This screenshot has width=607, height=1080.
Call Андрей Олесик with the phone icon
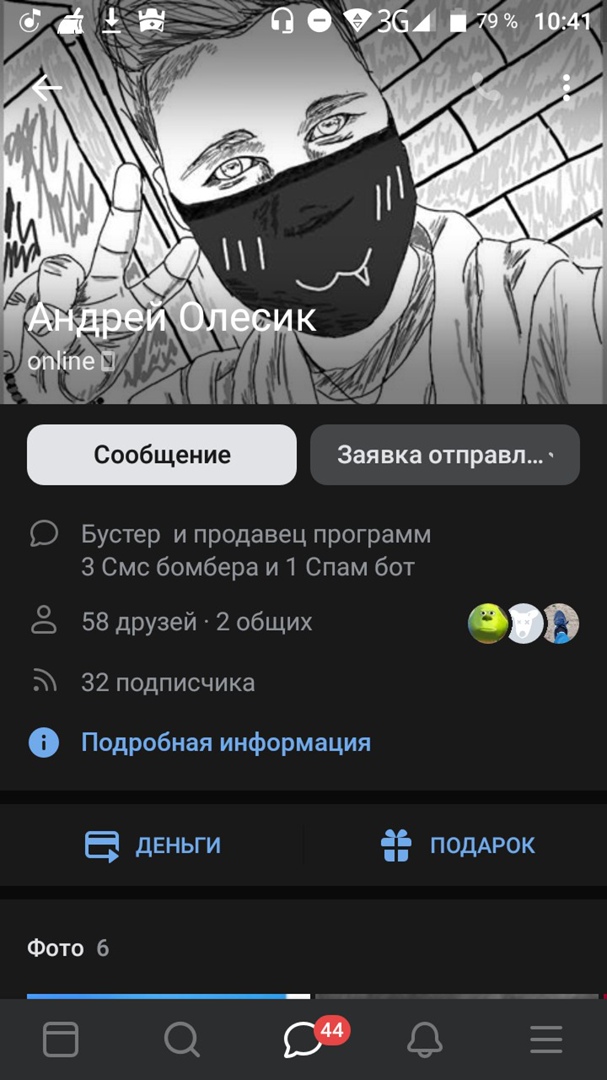[x=487, y=88]
